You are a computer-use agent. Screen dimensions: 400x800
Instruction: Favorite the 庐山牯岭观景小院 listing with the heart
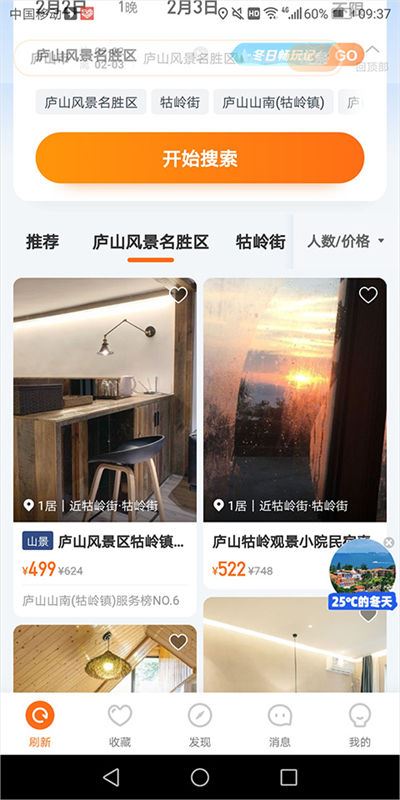368,295
